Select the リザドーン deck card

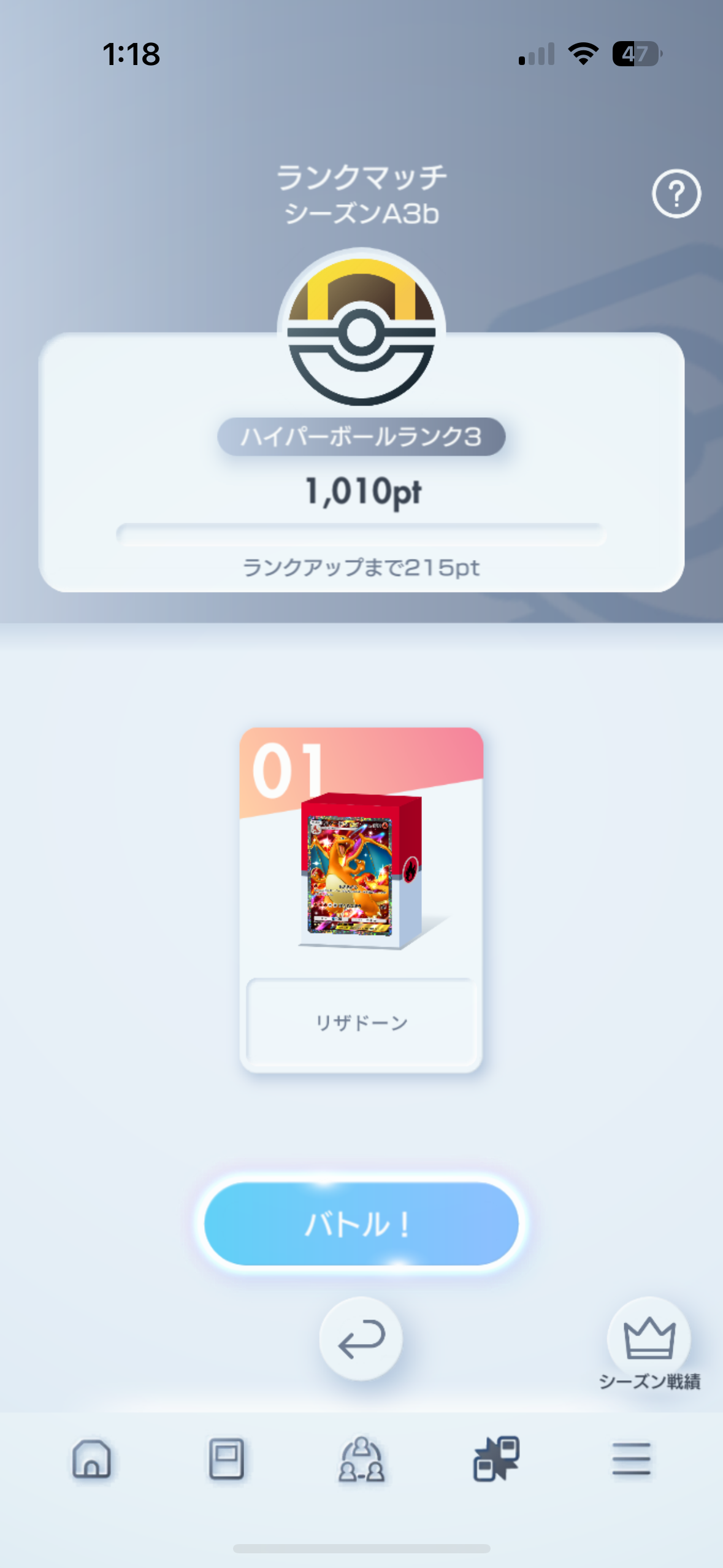[361, 899]
